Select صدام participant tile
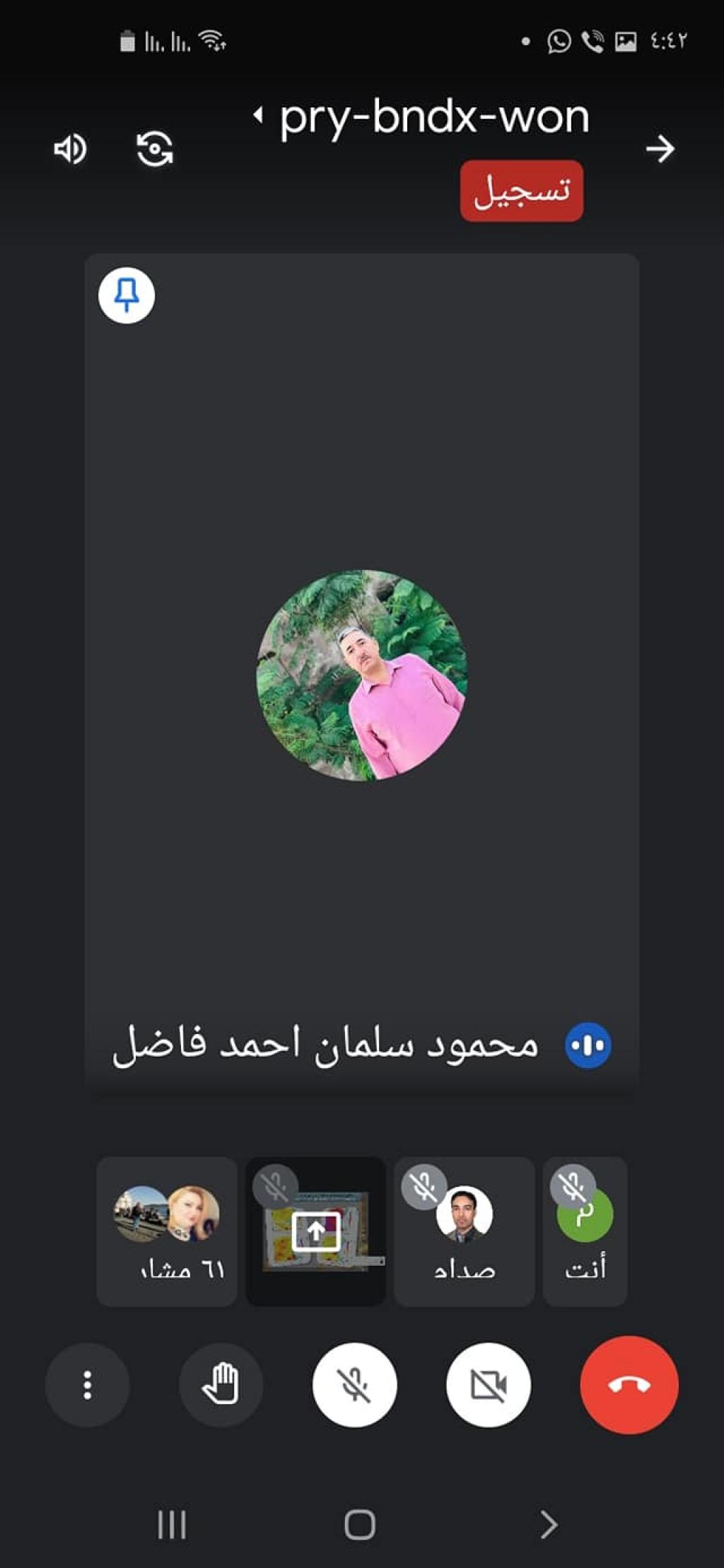 click(464, 1231)
